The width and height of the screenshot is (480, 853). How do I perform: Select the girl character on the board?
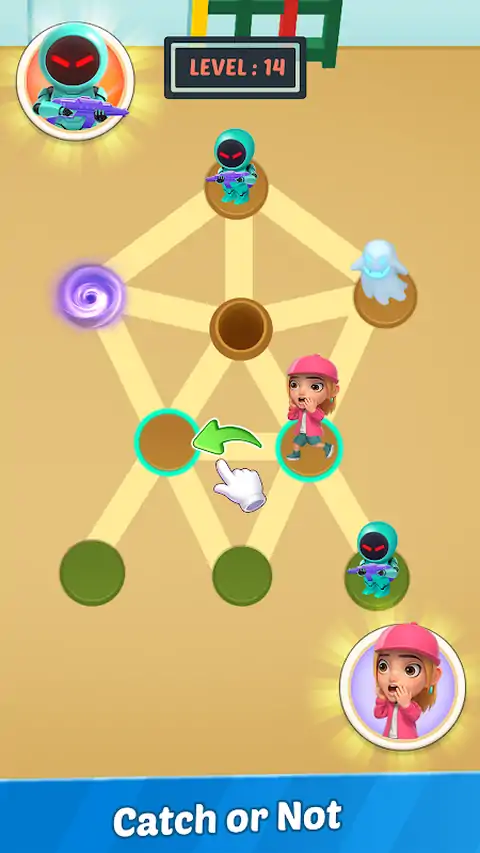click(x=311, y=408)
